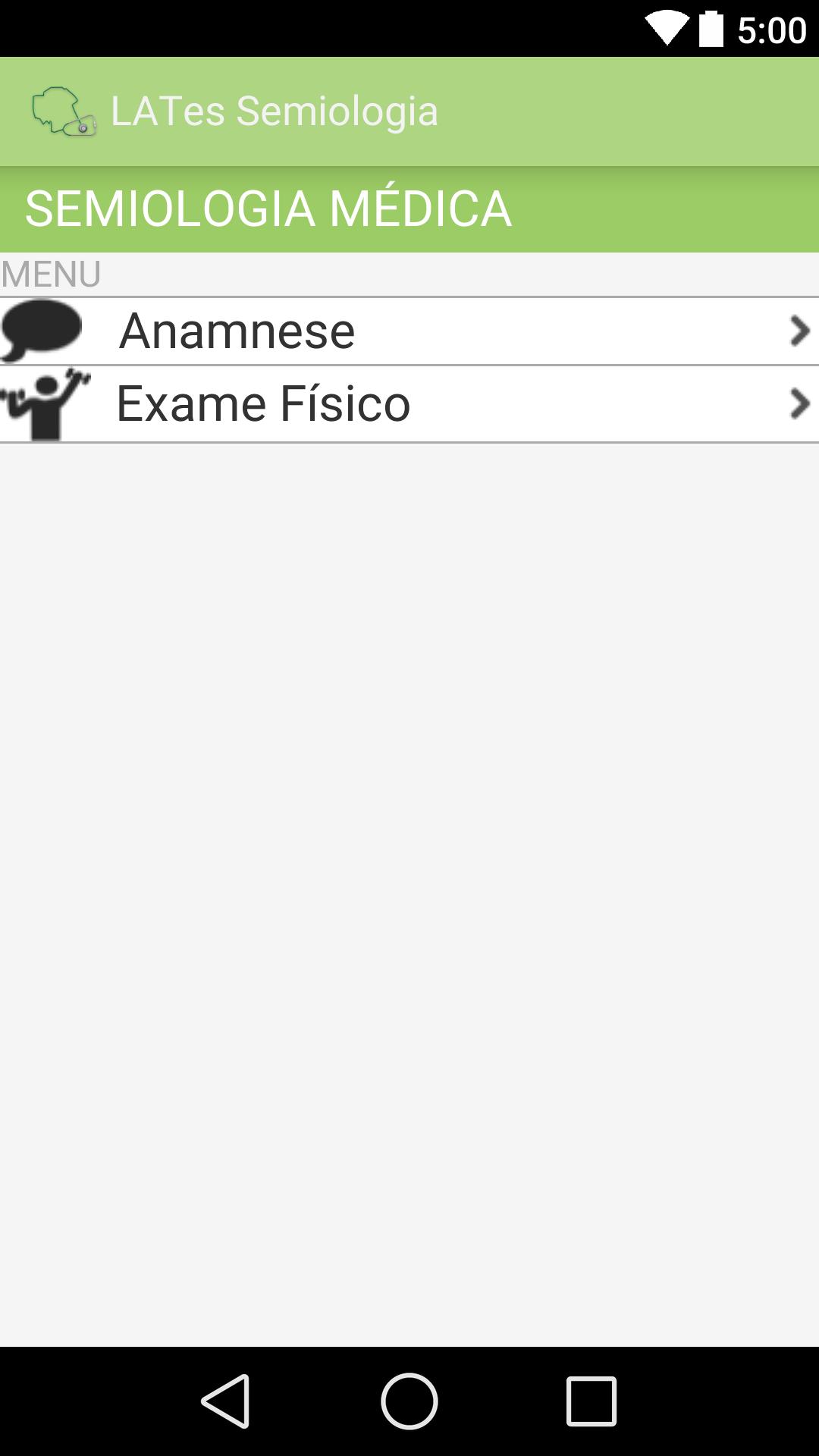Open the Anamnese section
This screenshot has width=819, height=1456.
coord(409,331)
